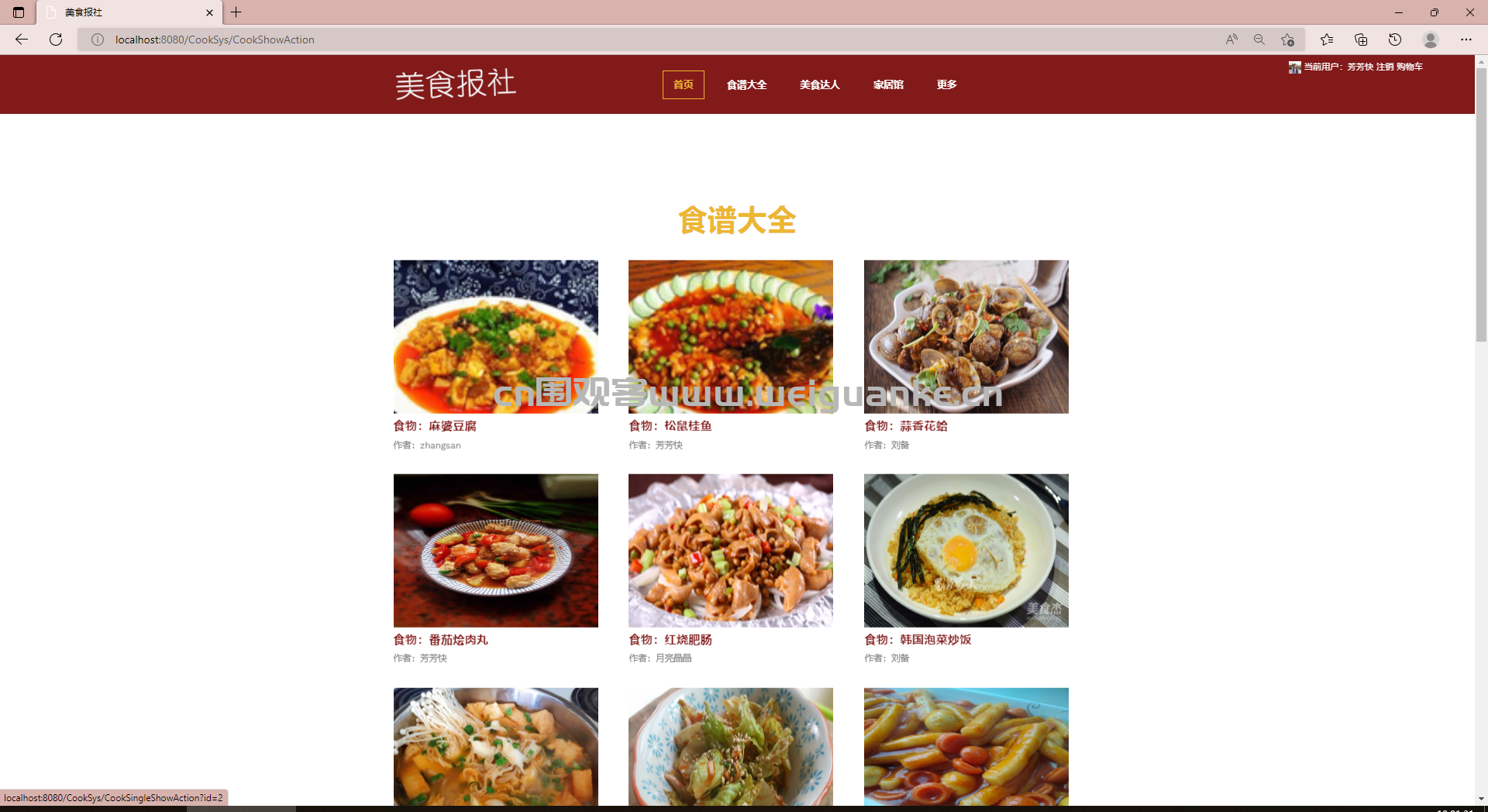
Task: Switch to the 美食达人 nav item
Action: coord(819,84)
